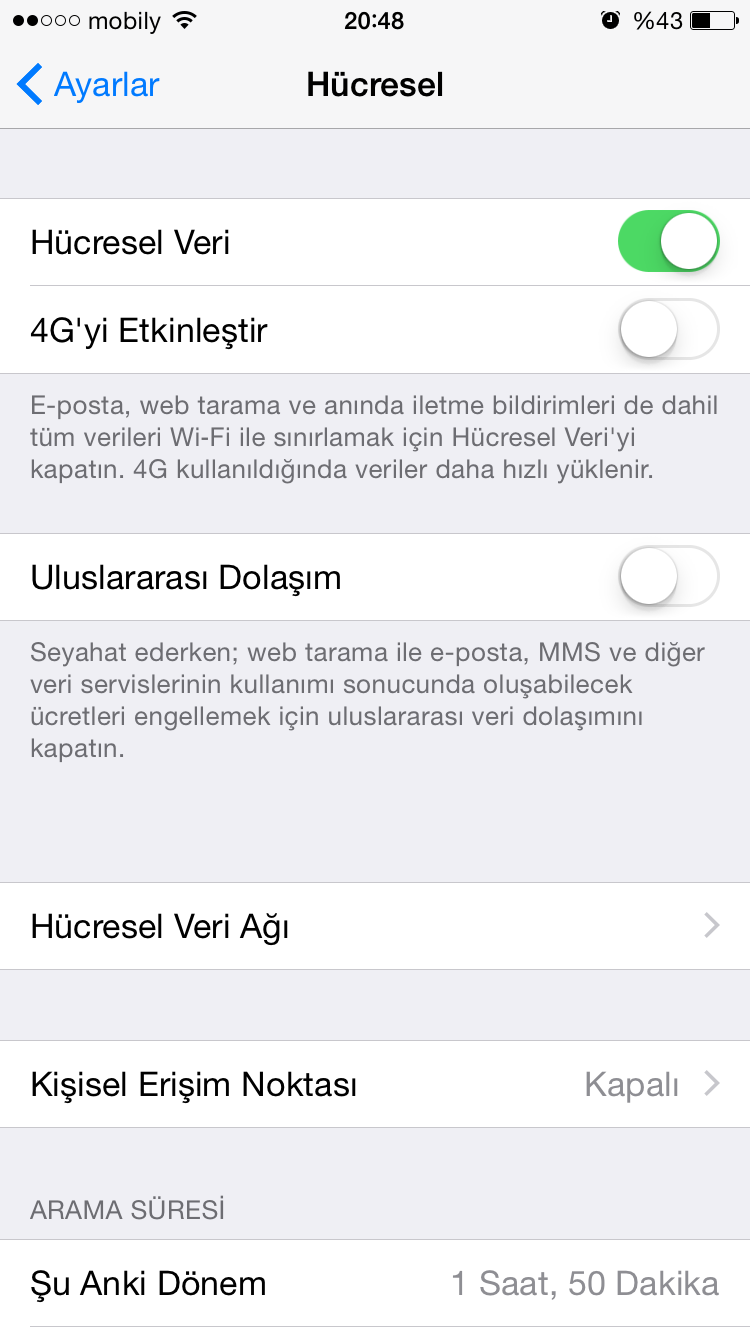750x1334 pixels.
Task: Open Hücresel Veri Ağı settings
Action: [375, 926]
